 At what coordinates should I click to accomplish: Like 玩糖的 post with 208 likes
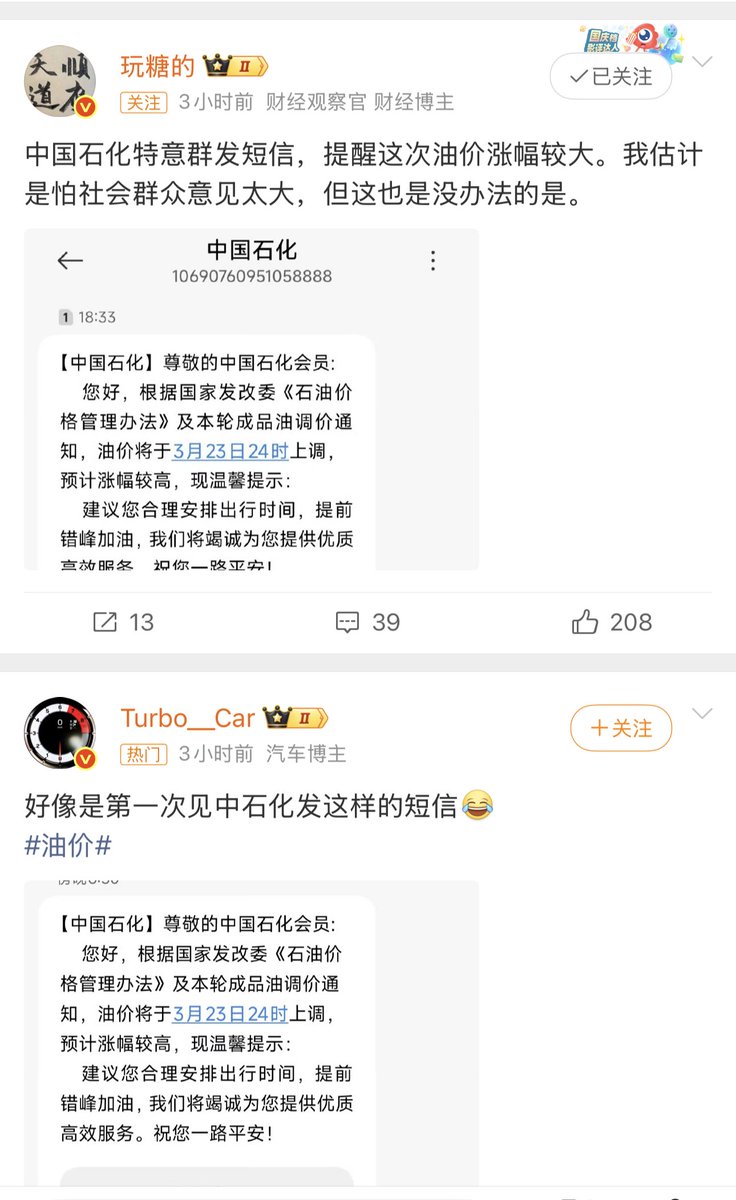(x=612, y=622)
